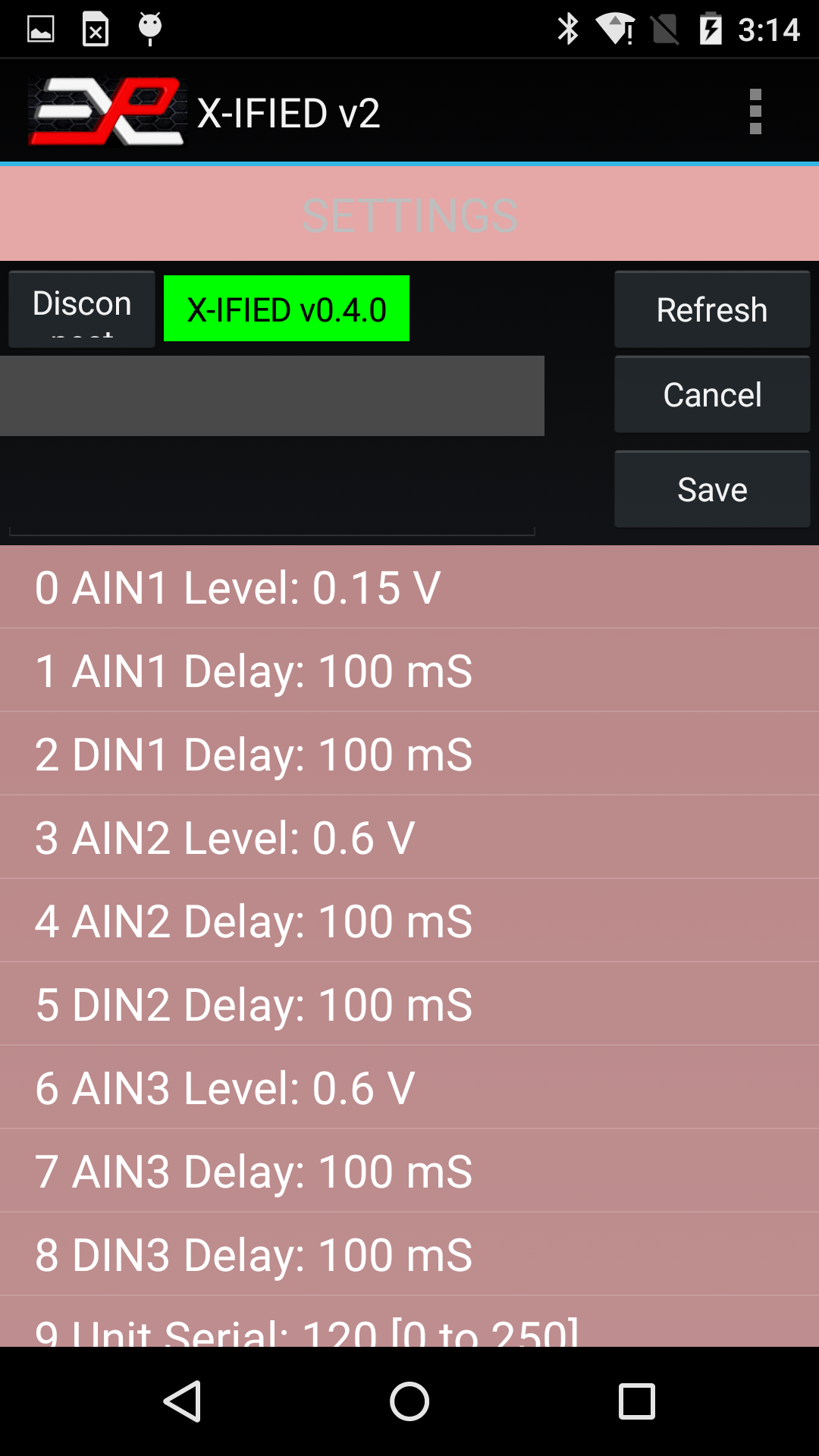The width and height of the screenshot is (819, 1456).
Task: Open the AIN1 Delay setting
Action: (x=409, y=670)
